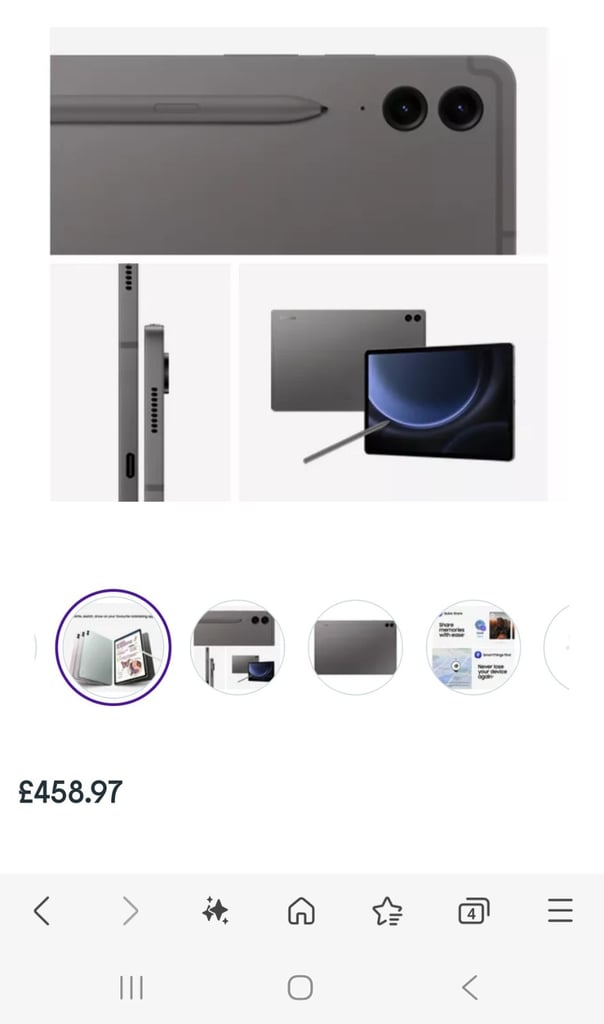Go to the browser home page
604x1024 pixels.
click(x=301, y=910)
